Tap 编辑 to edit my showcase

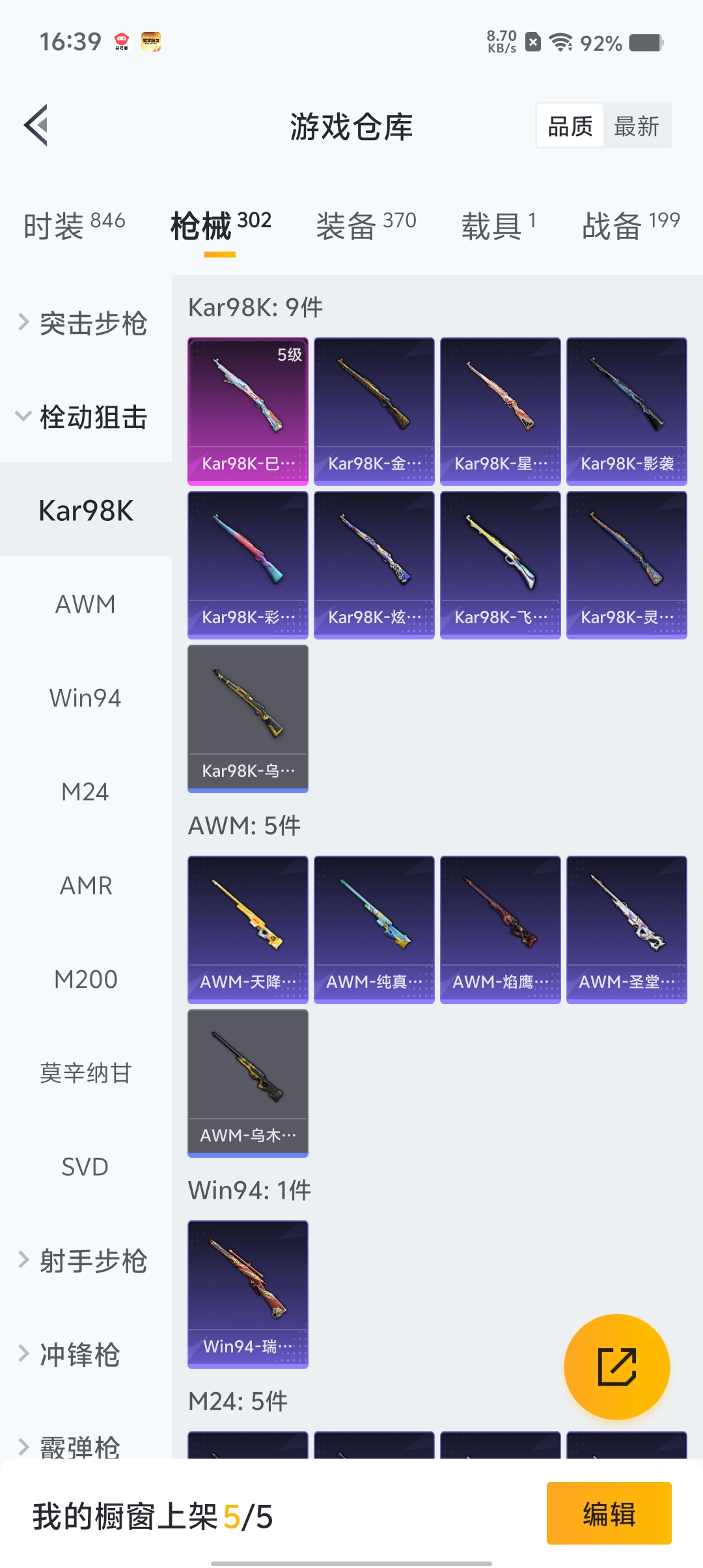pyautogui.click(x=609, y=1513)
